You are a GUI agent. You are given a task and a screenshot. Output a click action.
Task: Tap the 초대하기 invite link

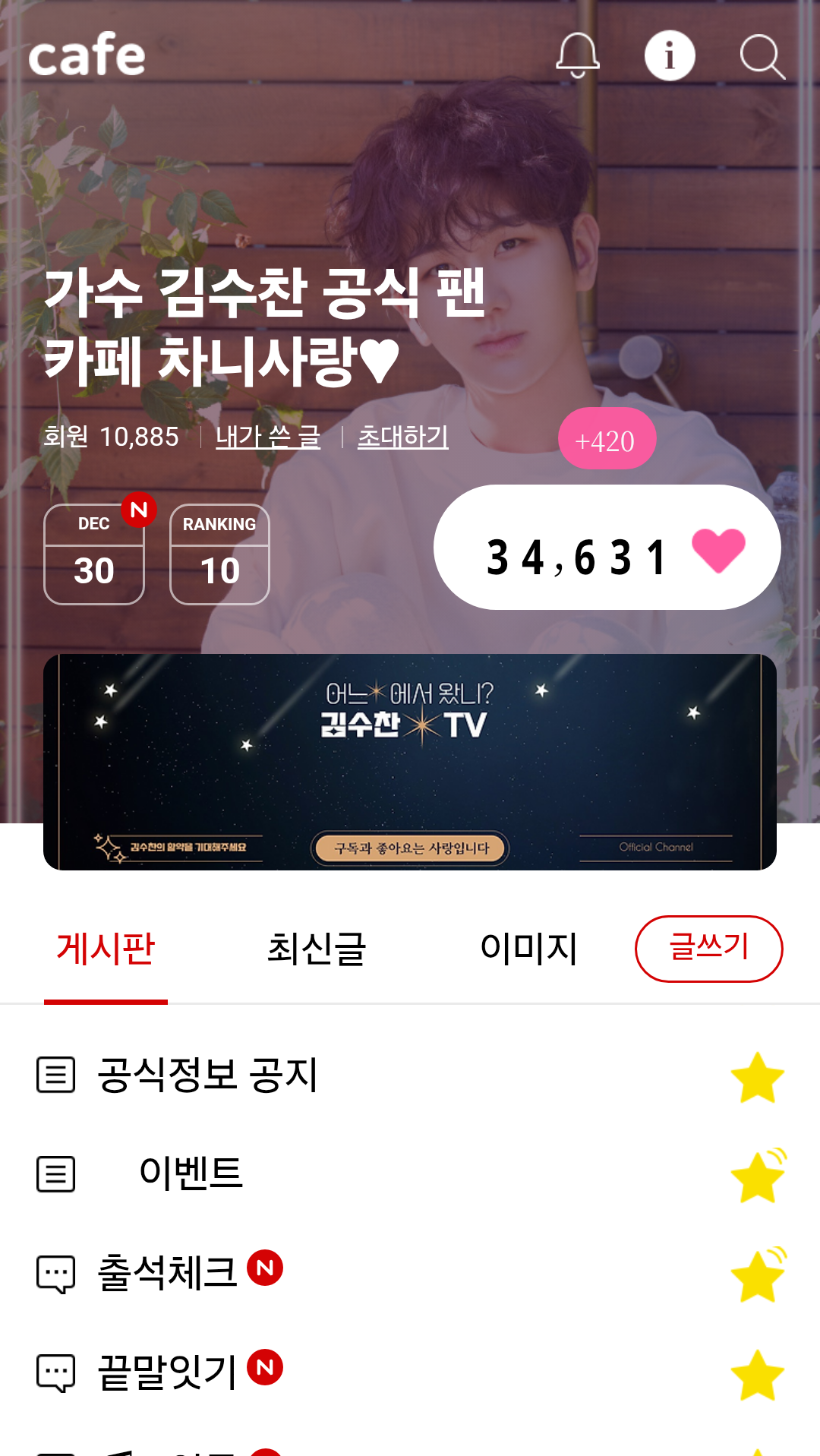coord(402,437)
